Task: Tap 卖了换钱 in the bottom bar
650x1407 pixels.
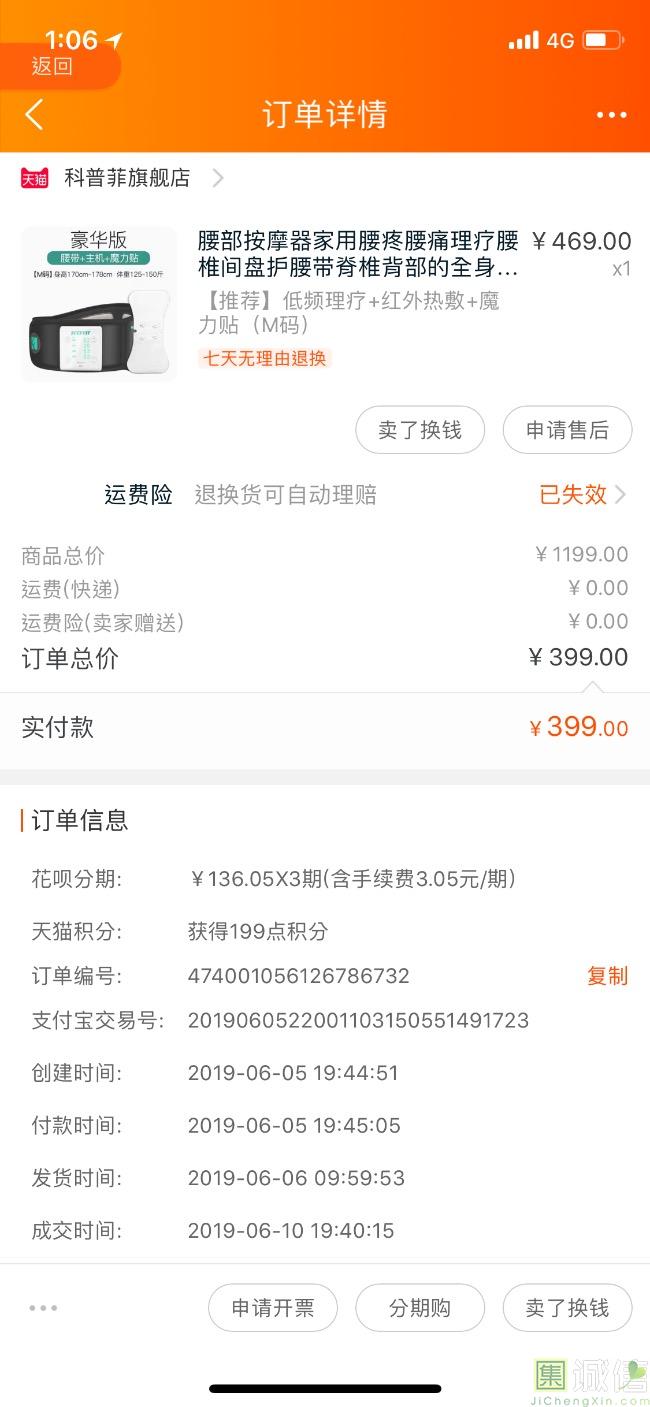Action: [567, 1308]
